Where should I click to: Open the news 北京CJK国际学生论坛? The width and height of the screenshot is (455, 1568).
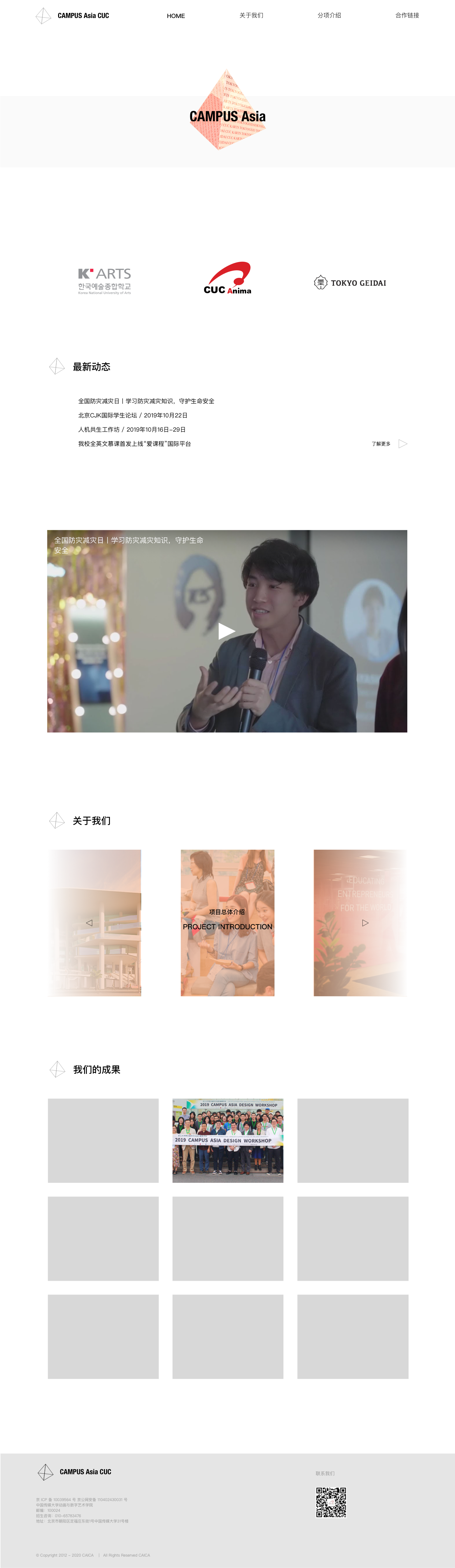132,415
